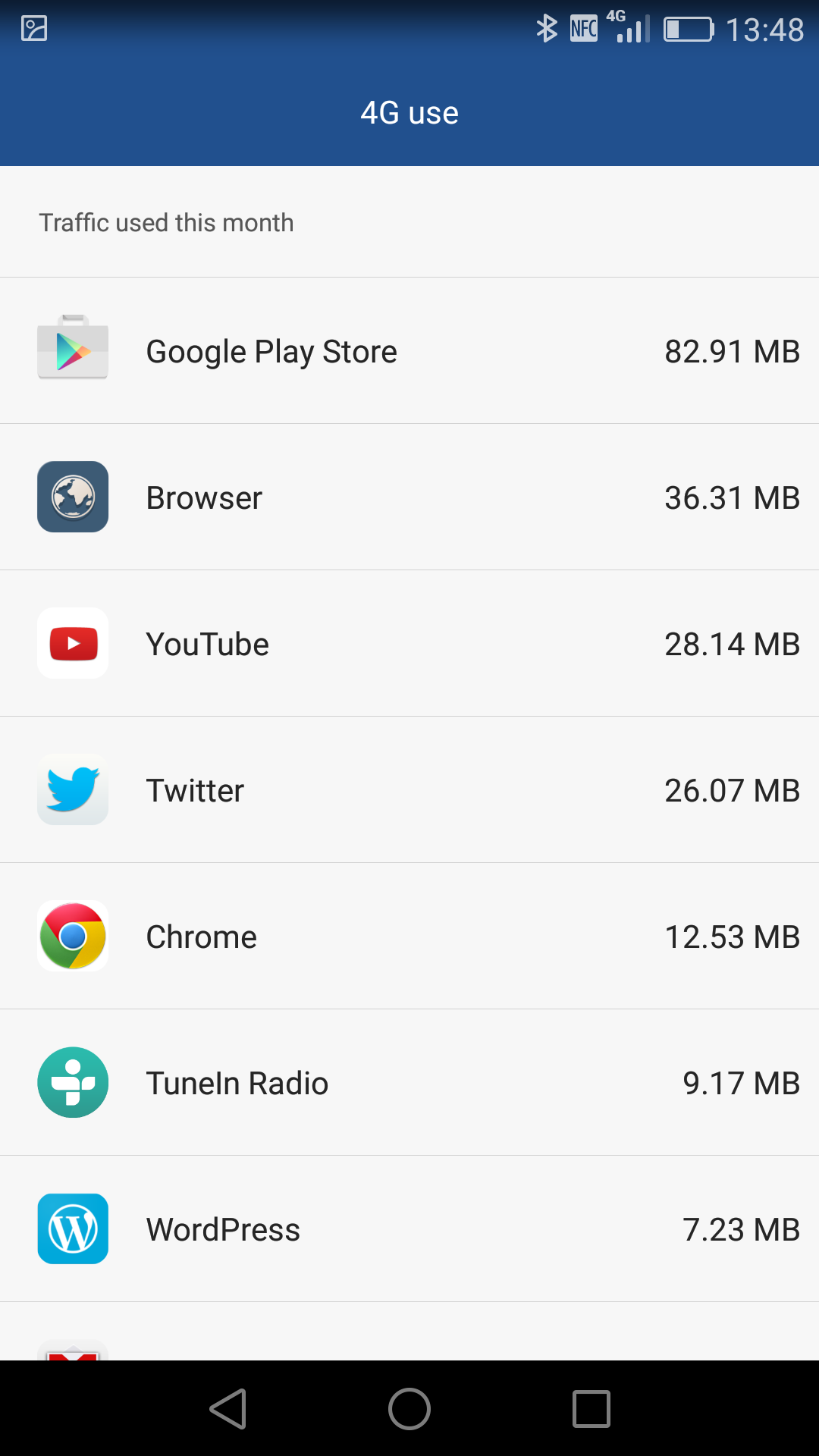
Task: Open the recent apps overview
Action: (591, 1409)
